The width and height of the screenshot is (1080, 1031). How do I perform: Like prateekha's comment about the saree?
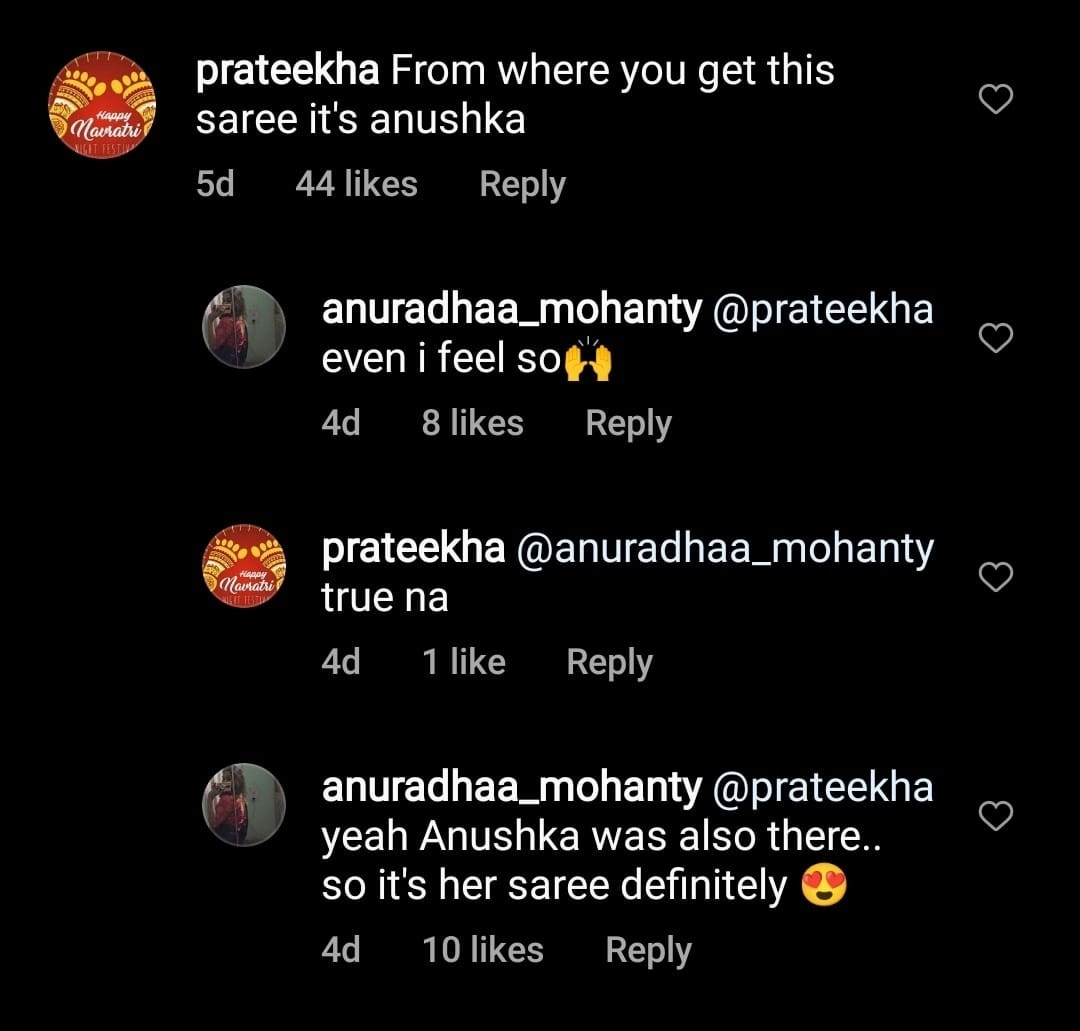click(x=994, y=99)
